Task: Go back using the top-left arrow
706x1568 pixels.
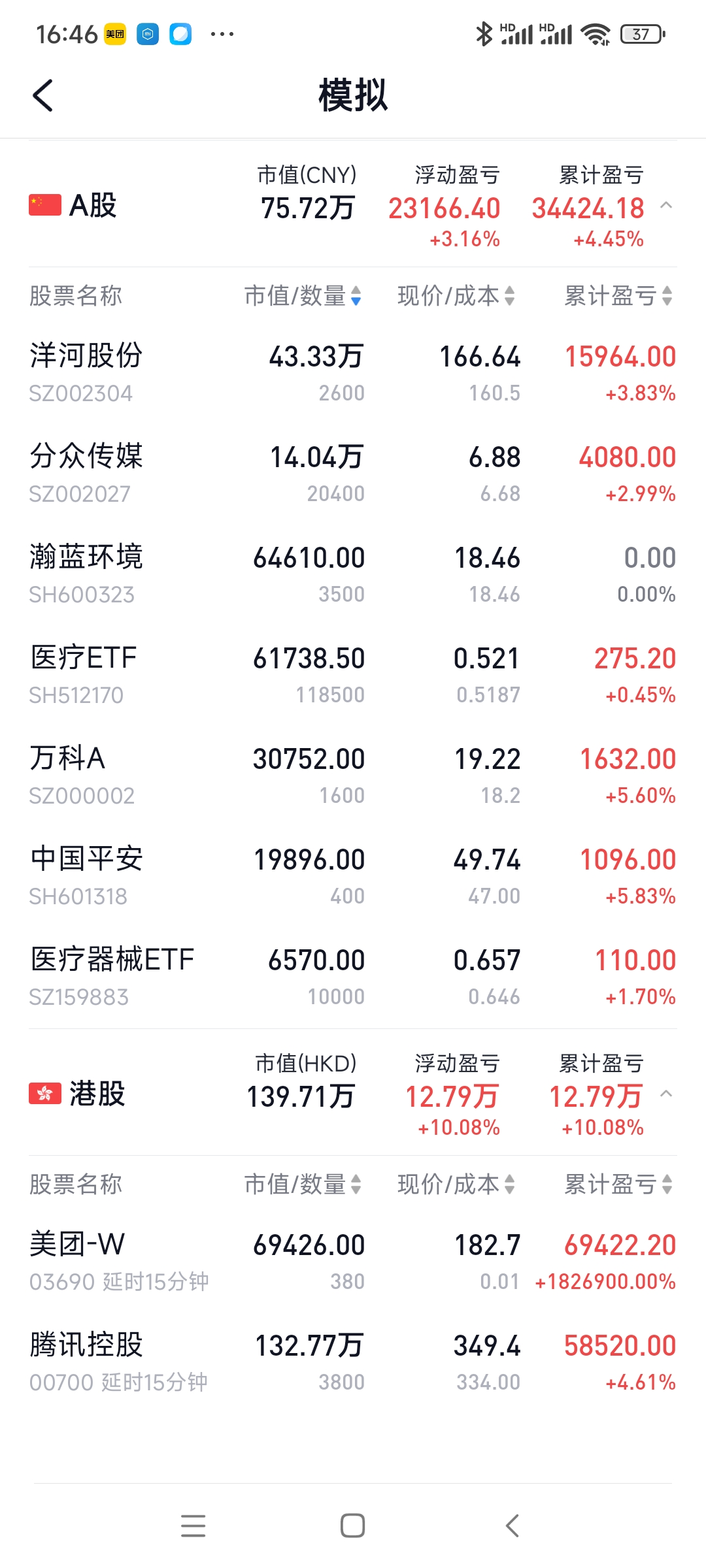Action: tap(43, 96)
